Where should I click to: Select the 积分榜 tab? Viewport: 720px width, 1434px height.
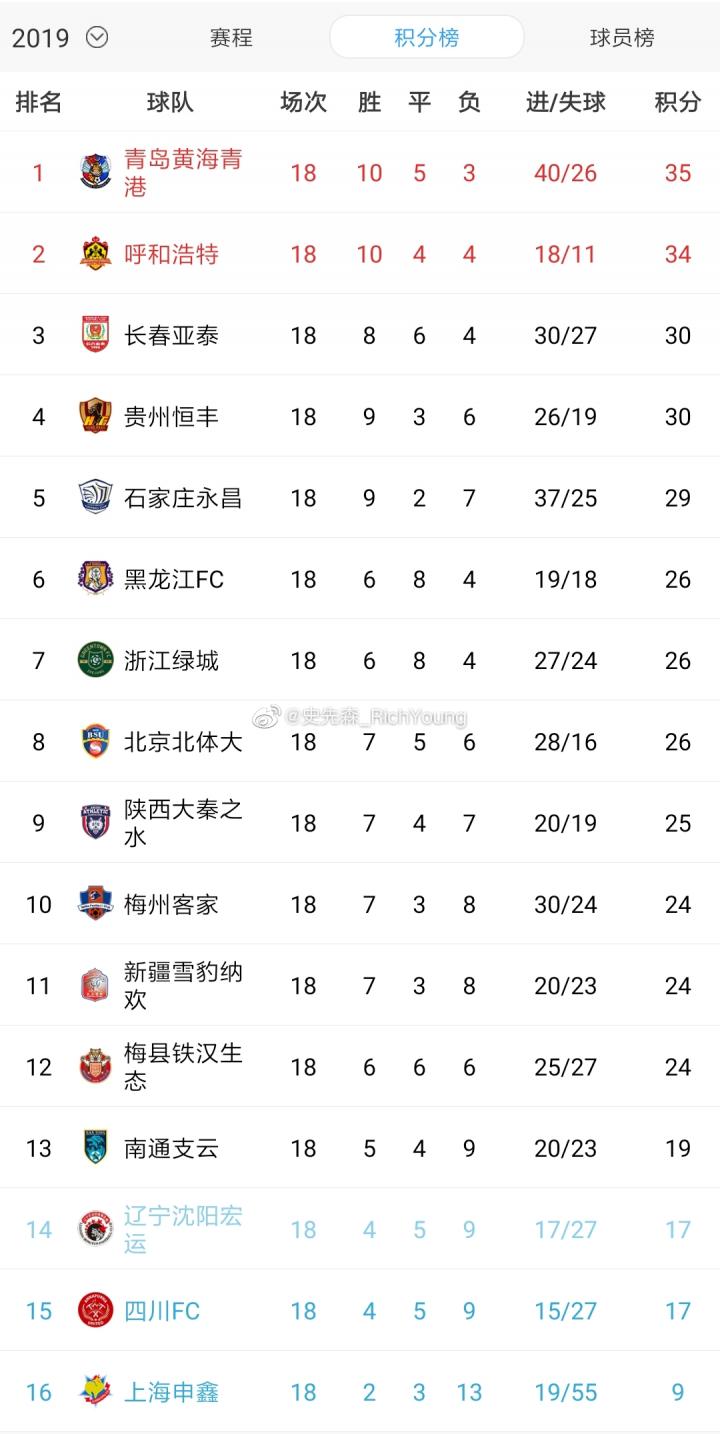tap(427, 38)
